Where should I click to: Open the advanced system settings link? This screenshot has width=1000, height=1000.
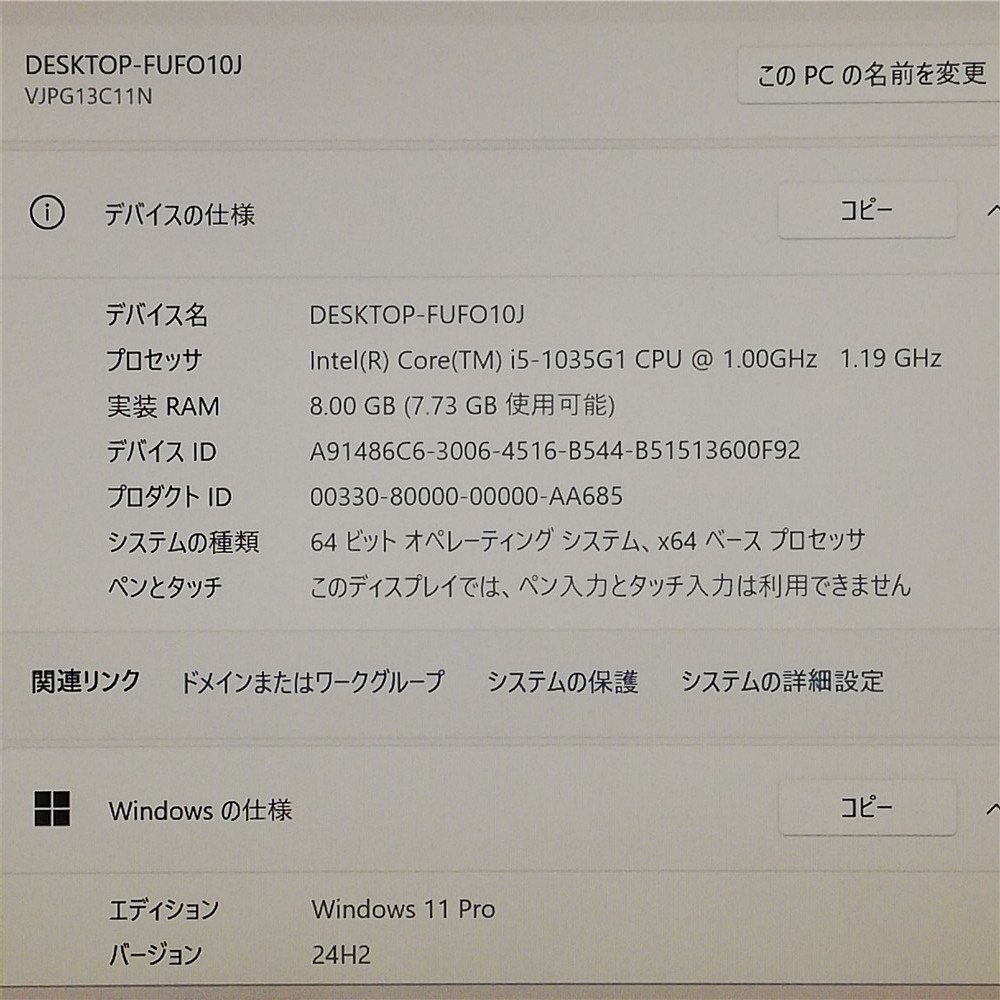point(782,682)
